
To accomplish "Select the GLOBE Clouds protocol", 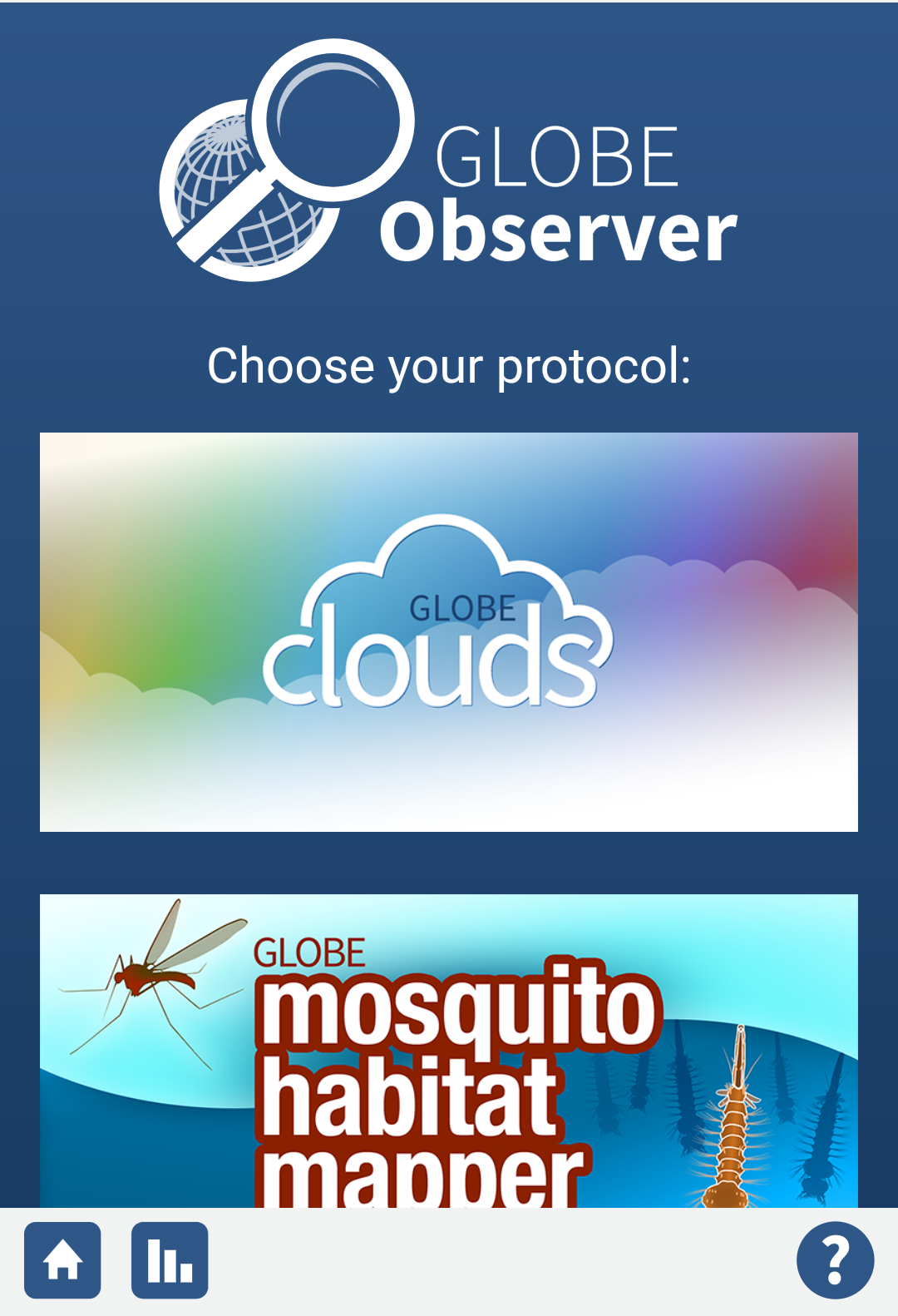I will (x=449, y=631).
